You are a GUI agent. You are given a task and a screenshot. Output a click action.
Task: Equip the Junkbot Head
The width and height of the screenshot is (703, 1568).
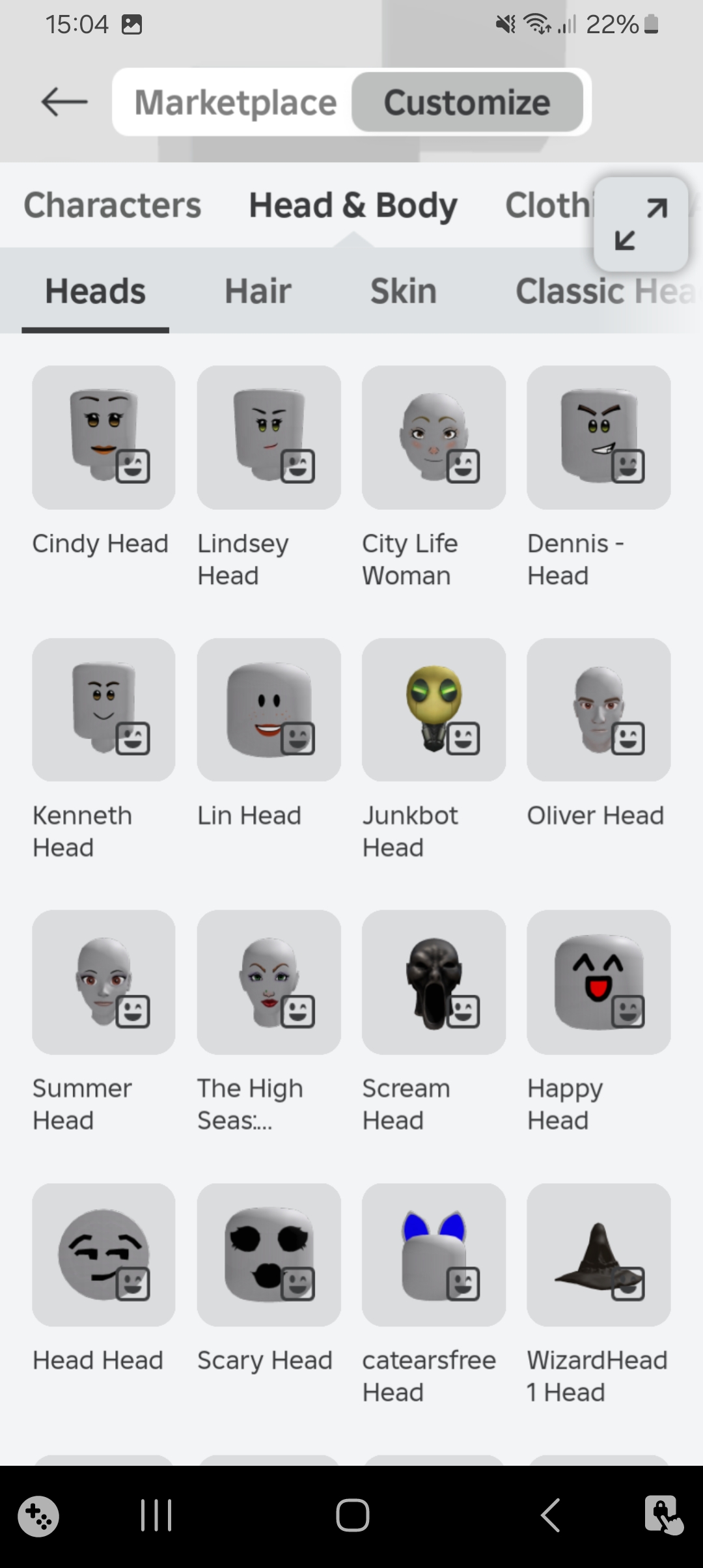point(434,709)
